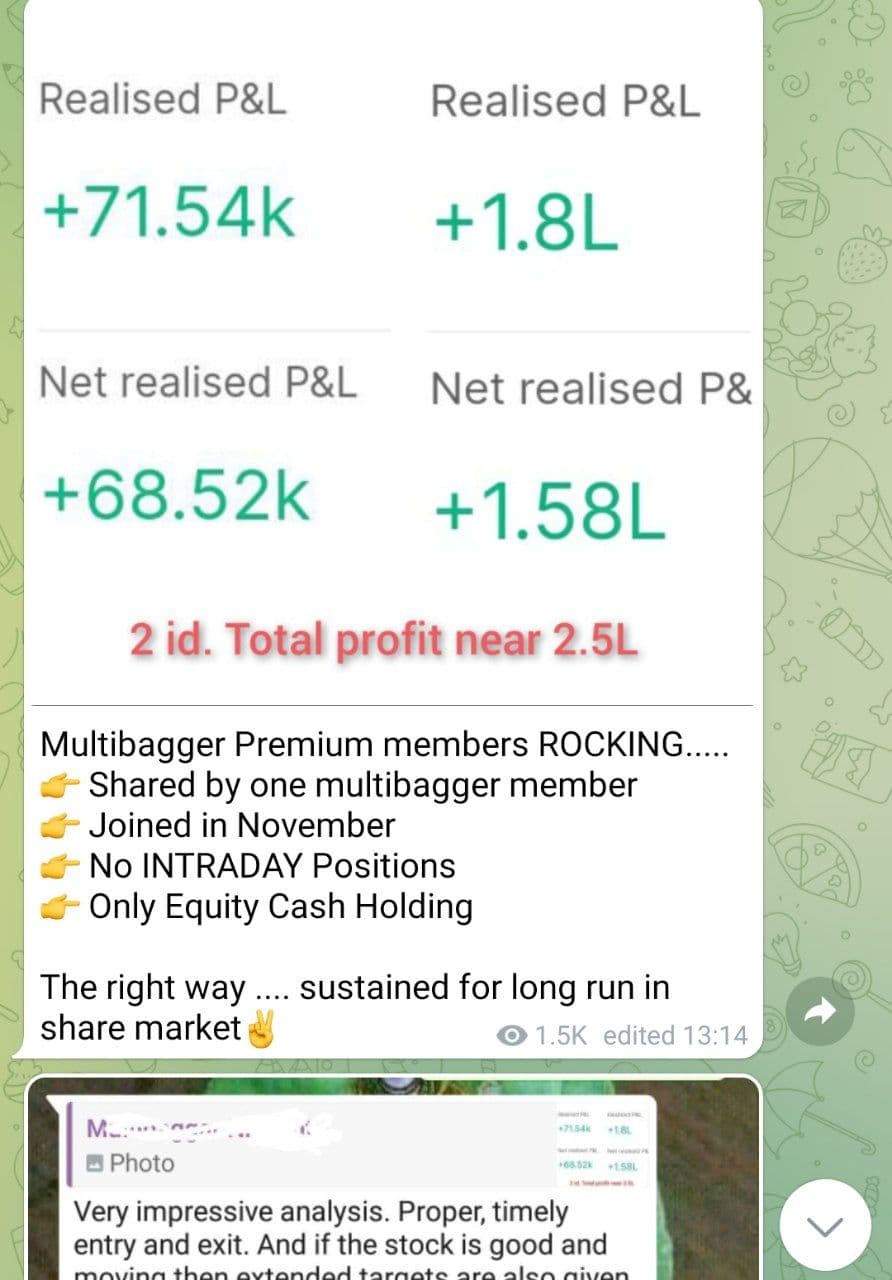
Task: Jump to the latest messages
Action: point(825,1226)
